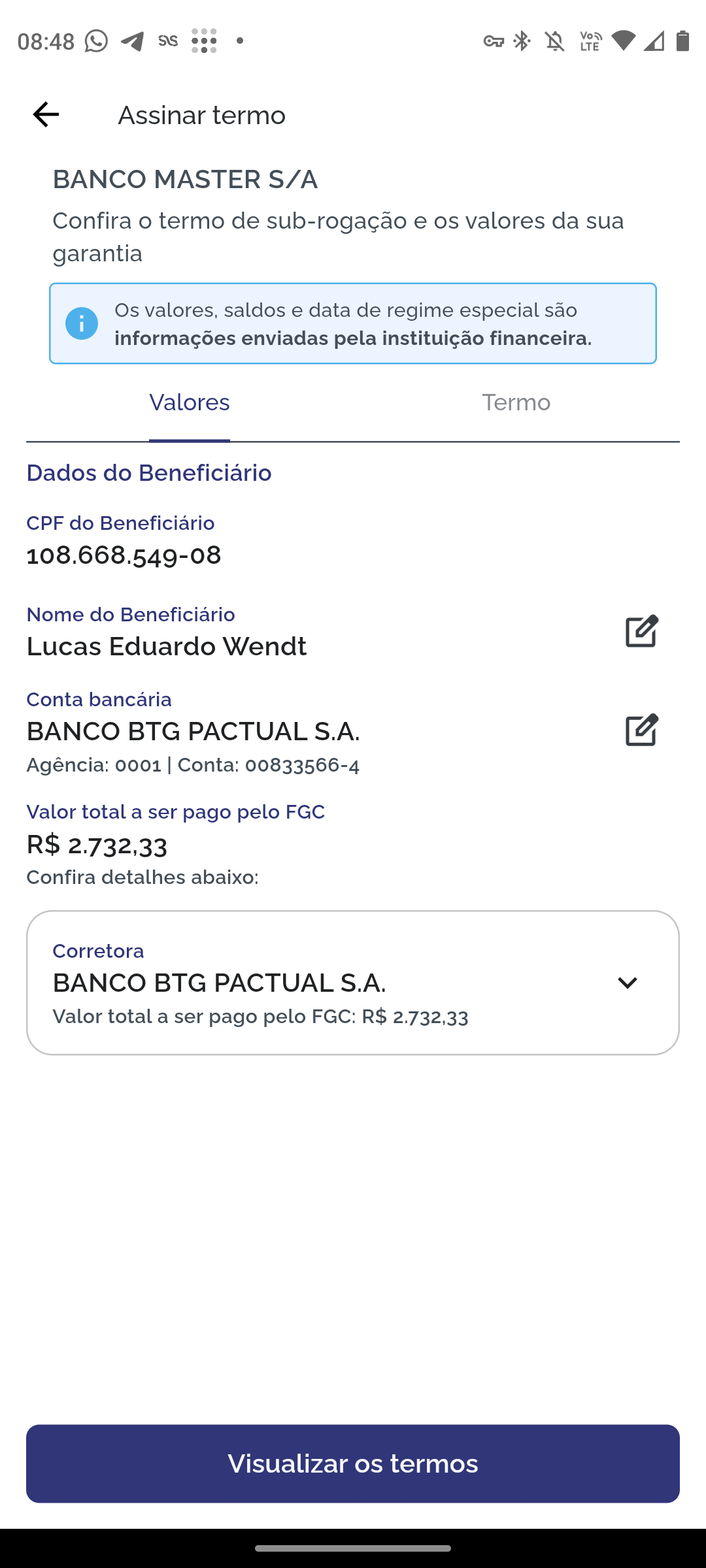The width and height of the screenshot is (706, 1568).
Task: Open WhatsApp from the status bar
Action: 95,41
